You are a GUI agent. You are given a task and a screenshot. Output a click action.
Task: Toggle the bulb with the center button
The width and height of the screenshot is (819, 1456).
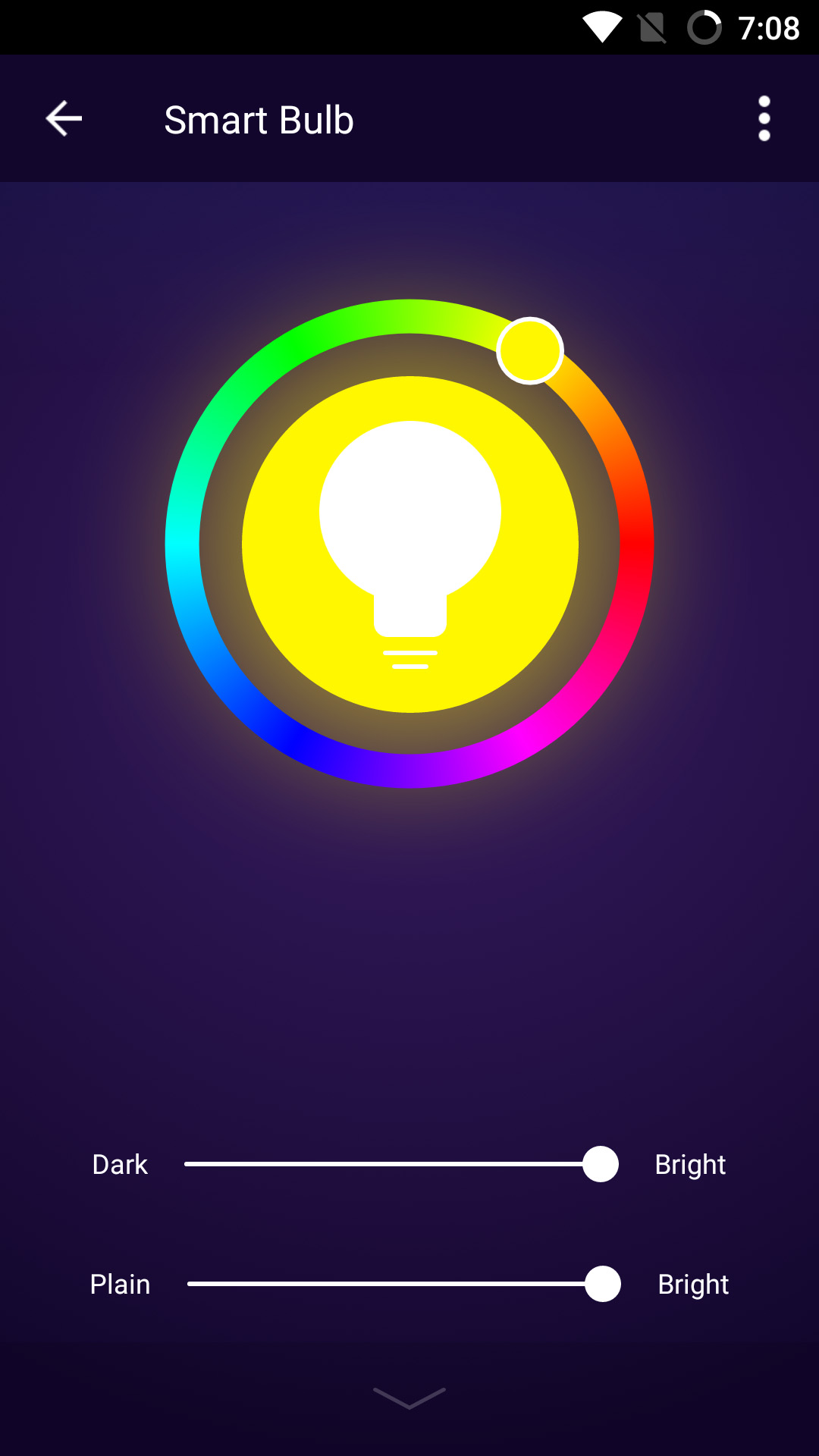[409, 544]
